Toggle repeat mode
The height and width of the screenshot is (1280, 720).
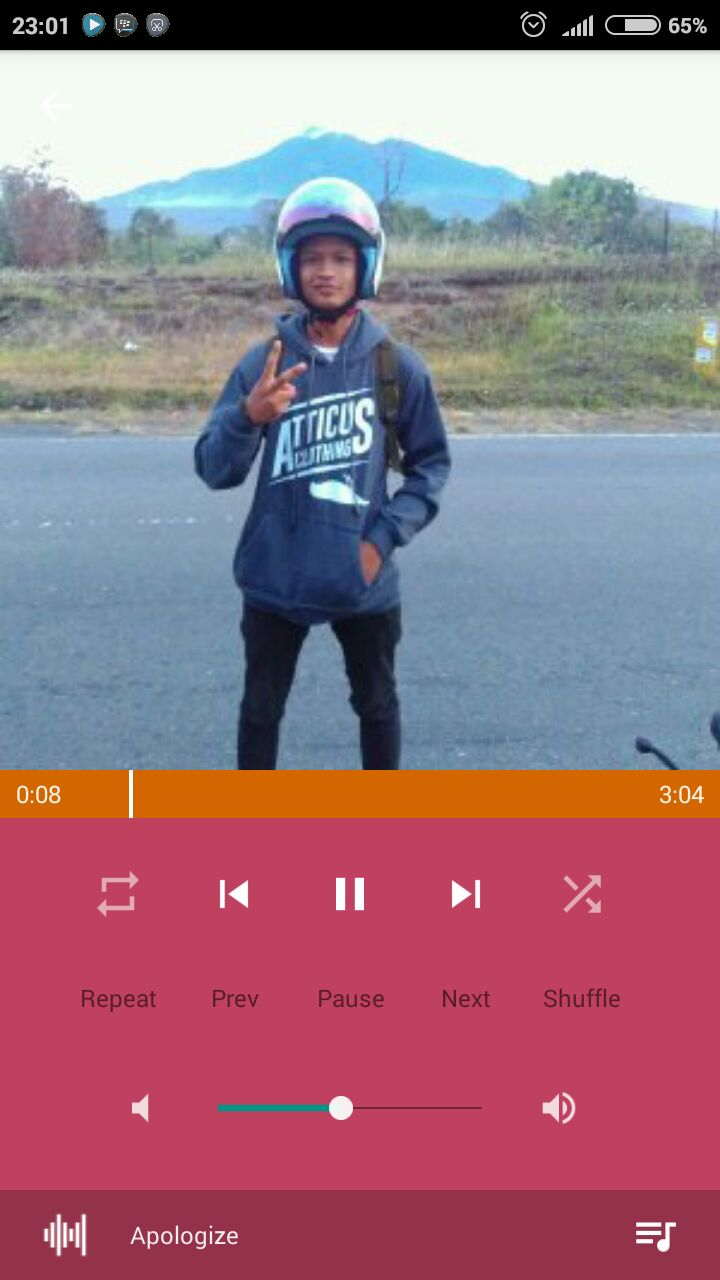118,894
